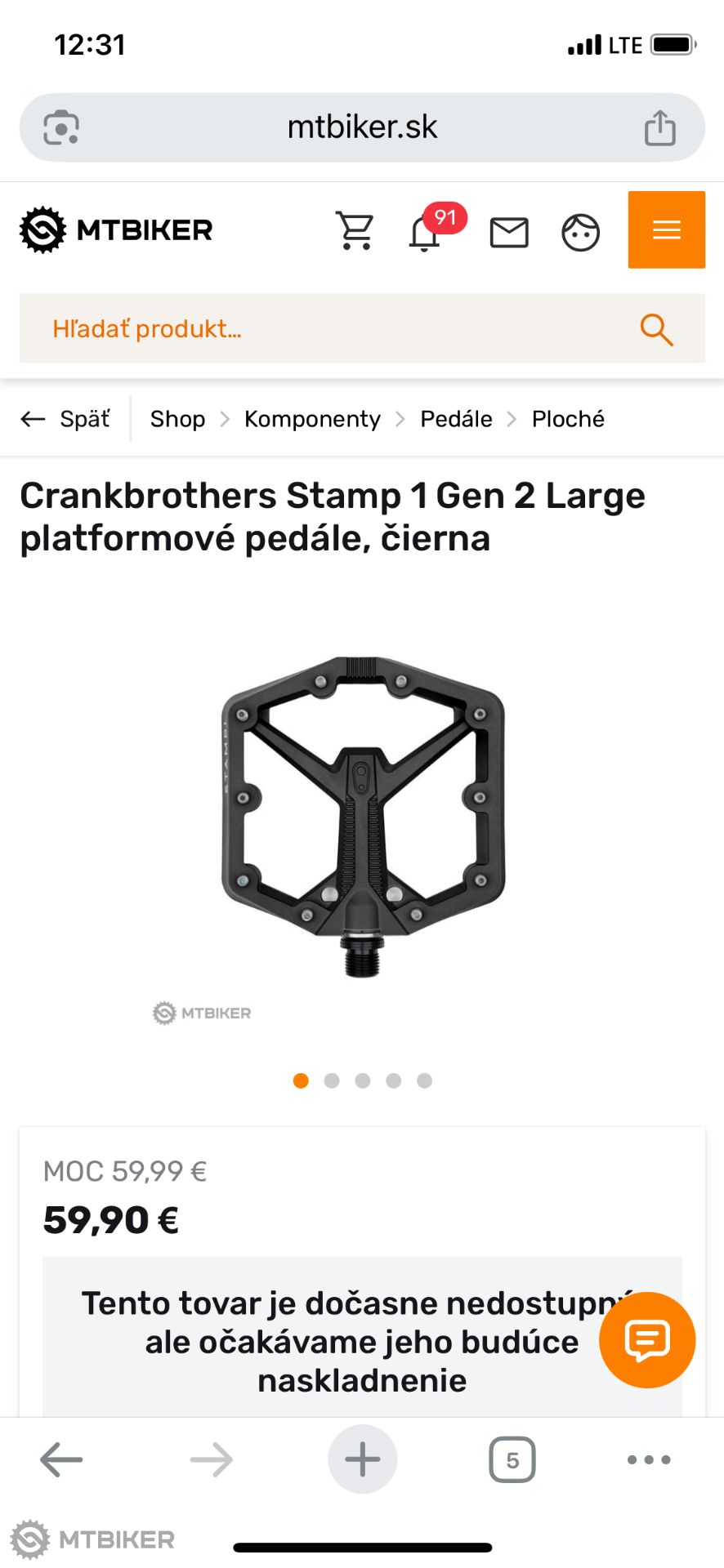
Task: Open the messages envelope
Action: click(508, 233)
